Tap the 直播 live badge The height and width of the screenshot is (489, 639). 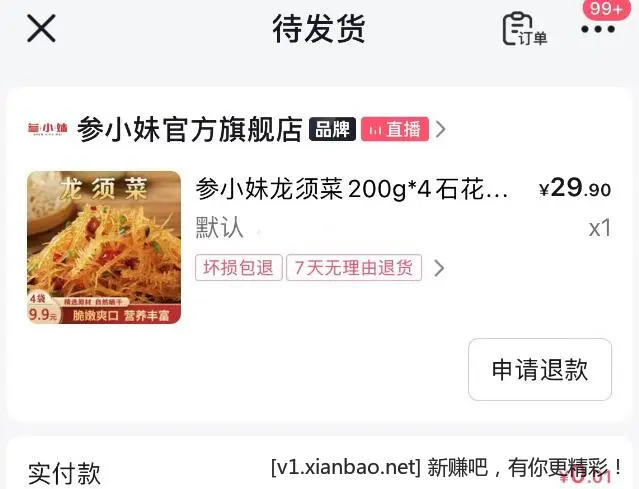(395, 129)
